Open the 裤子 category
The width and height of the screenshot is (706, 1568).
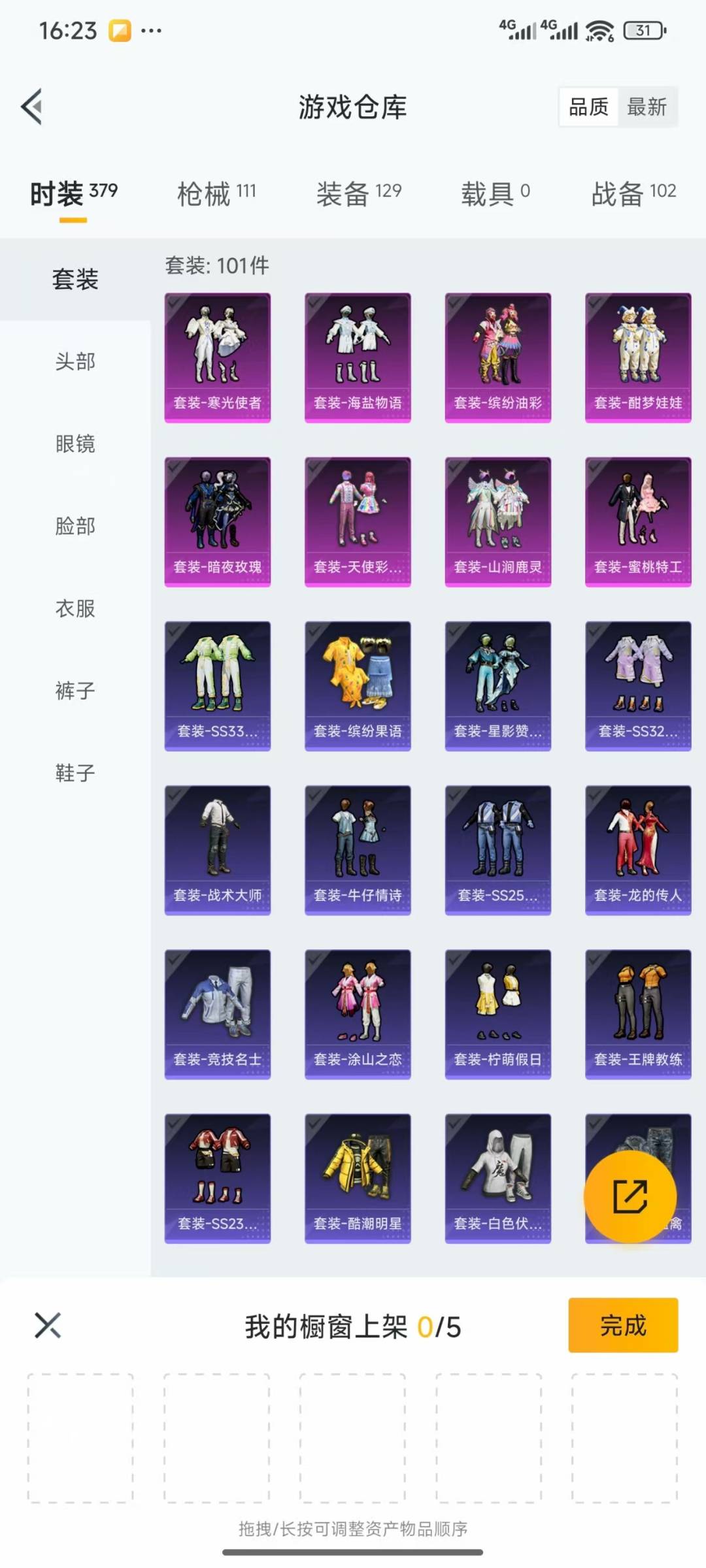75,691
